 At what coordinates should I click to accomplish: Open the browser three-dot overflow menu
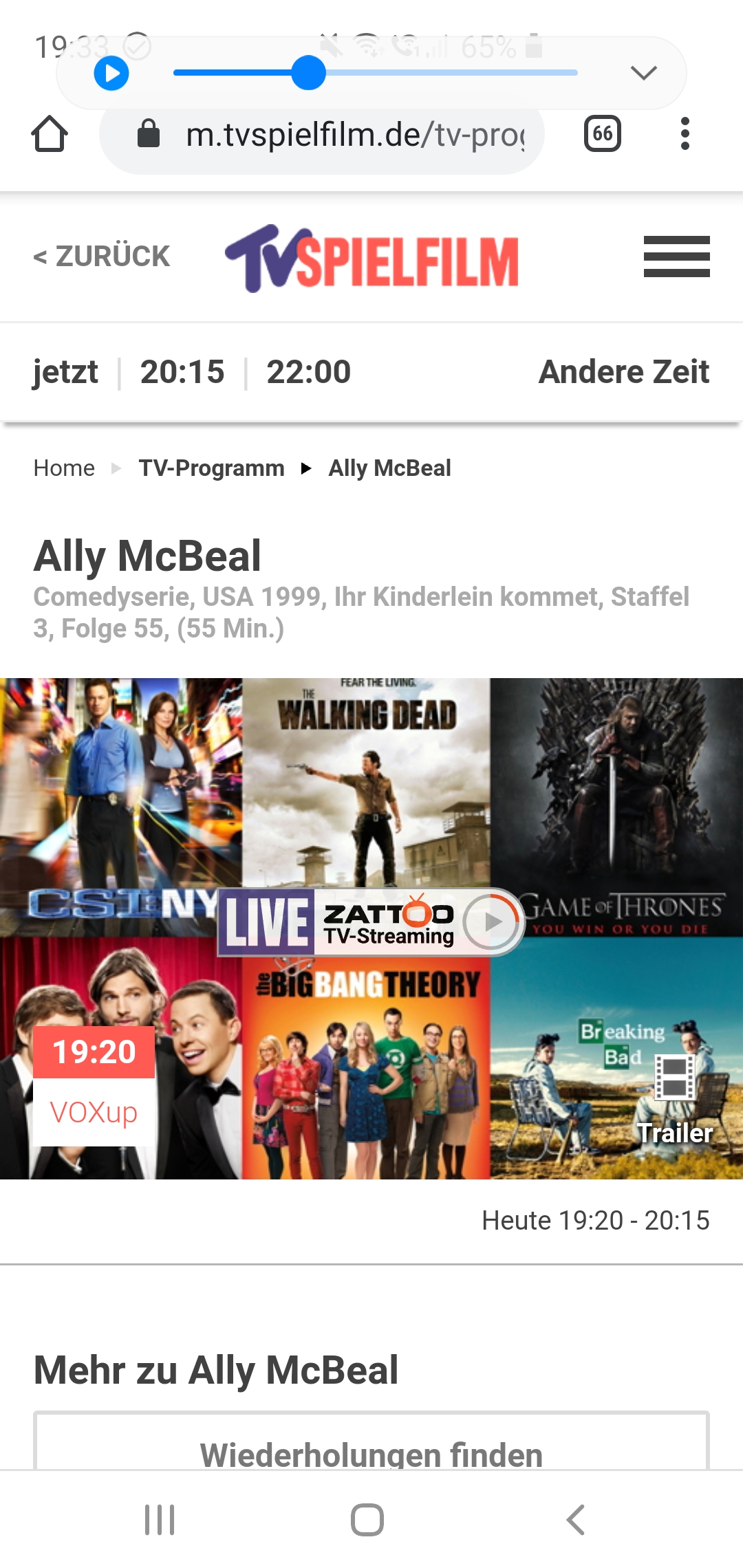point(685,133)
